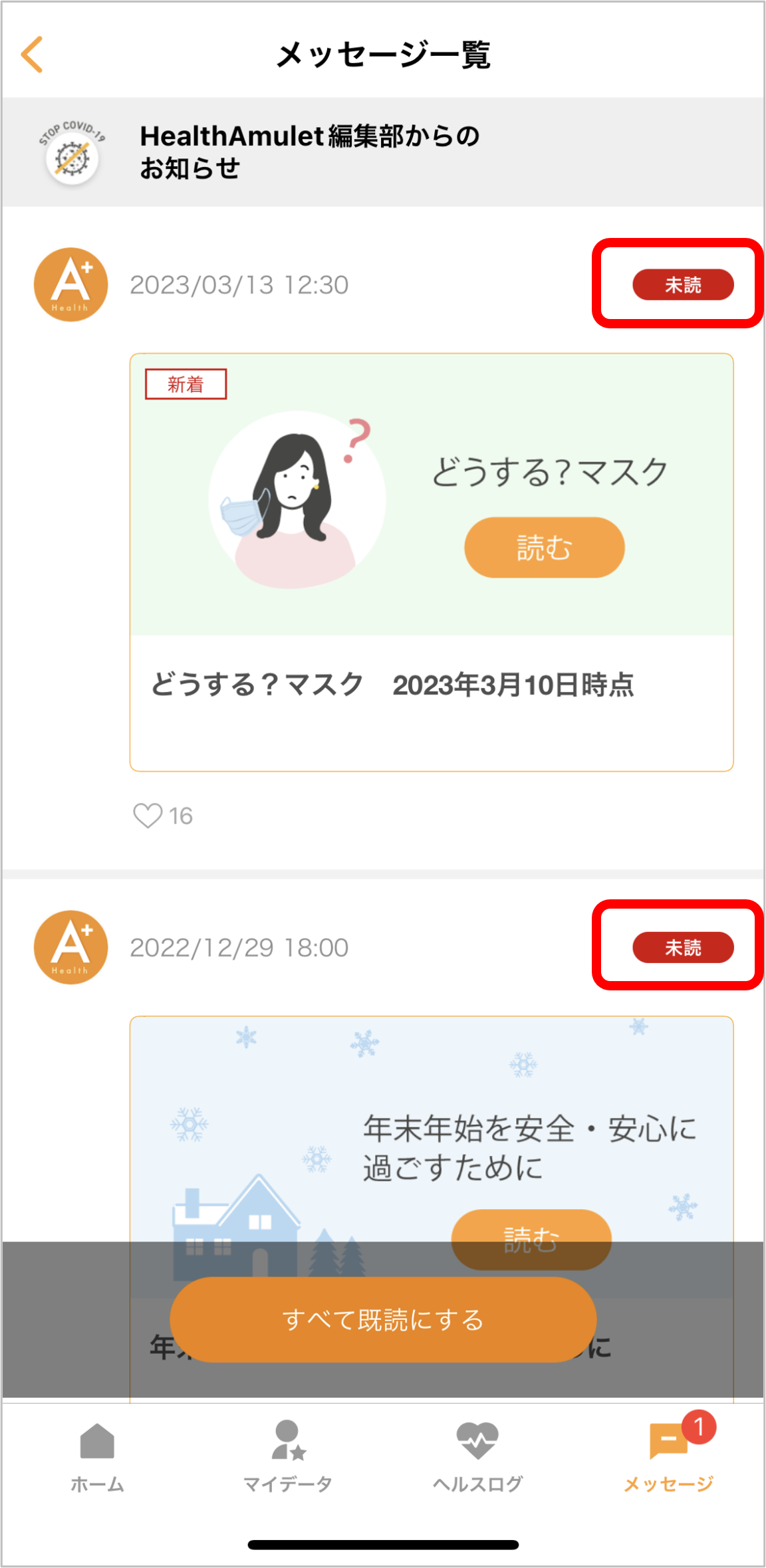Like the どうする?マスク message with heart

tap(148, 816)
